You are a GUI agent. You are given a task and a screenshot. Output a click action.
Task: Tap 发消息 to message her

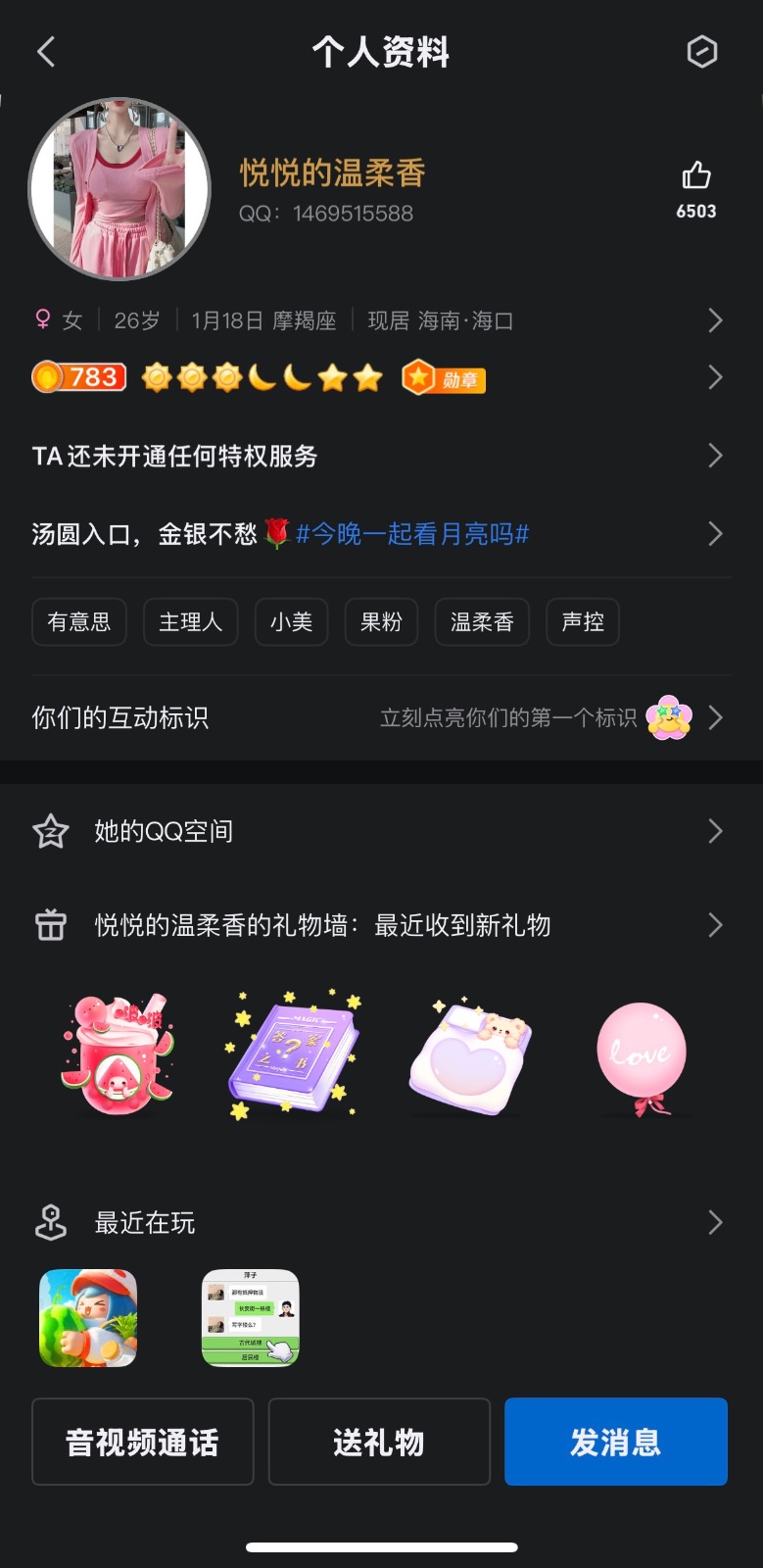tap(615, 1442)
